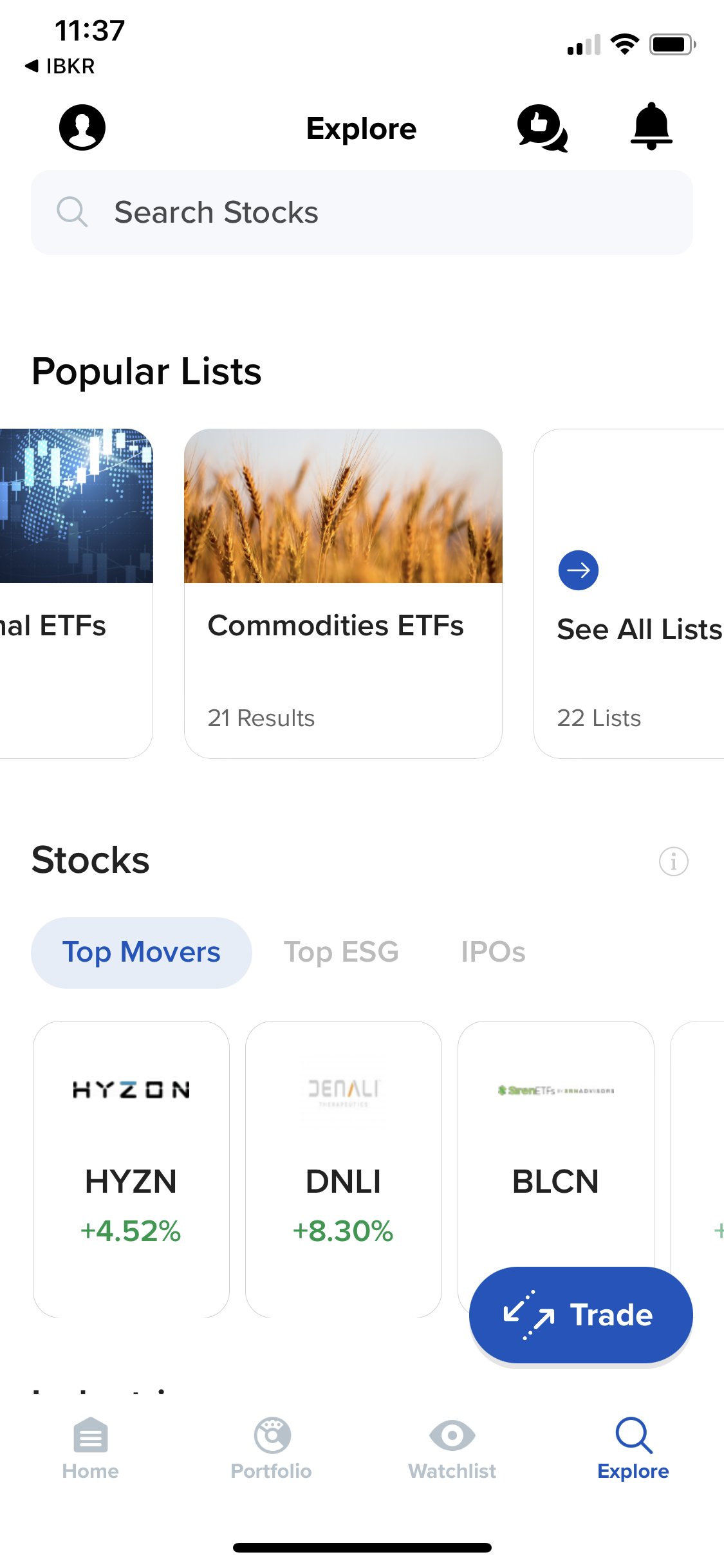Open the HYZN stock card

[131, 1168]
